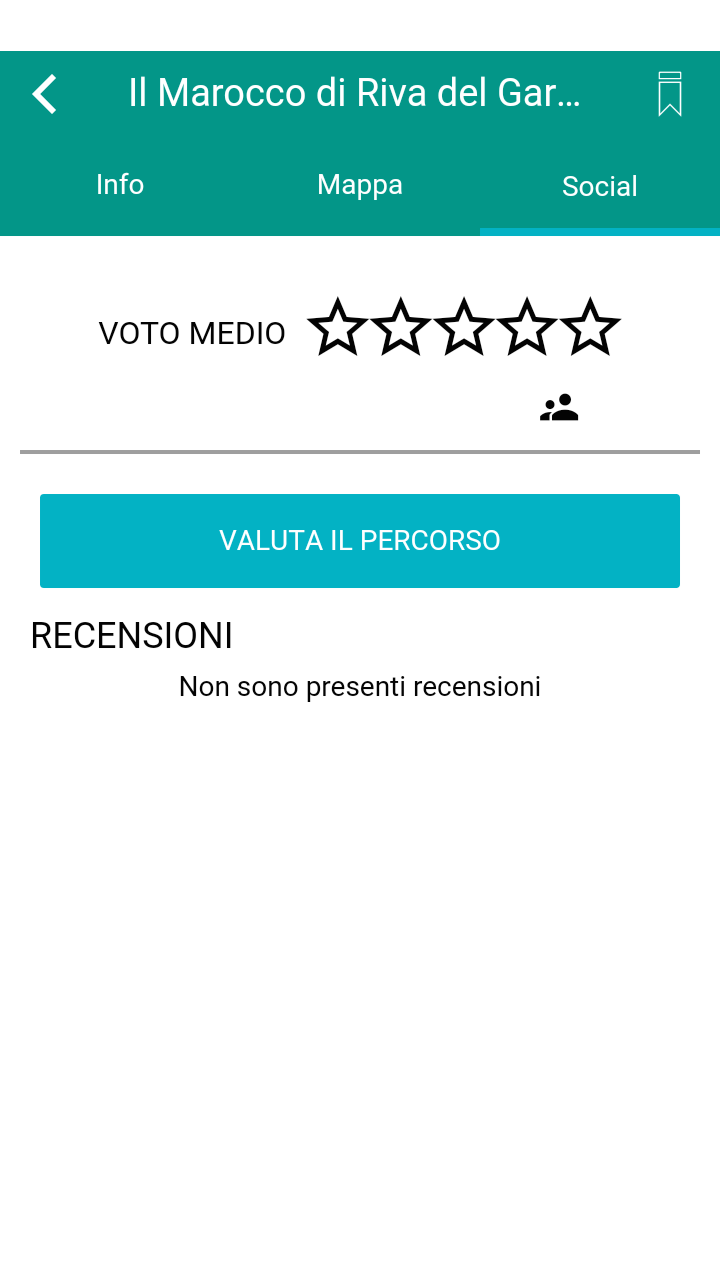Switch to the Info tab

120,185
